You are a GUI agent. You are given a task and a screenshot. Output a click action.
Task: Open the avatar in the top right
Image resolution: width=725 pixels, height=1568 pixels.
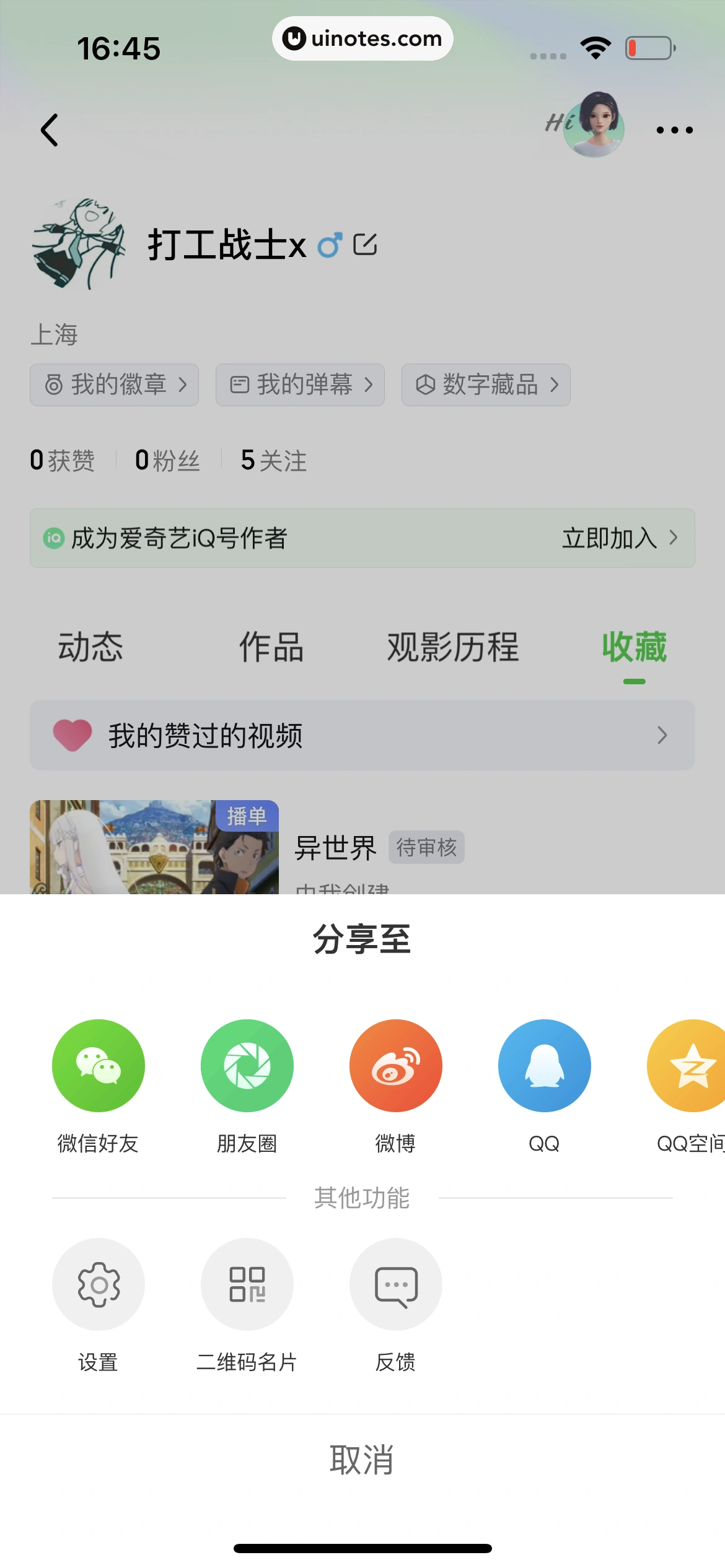(x=594, y=126)
